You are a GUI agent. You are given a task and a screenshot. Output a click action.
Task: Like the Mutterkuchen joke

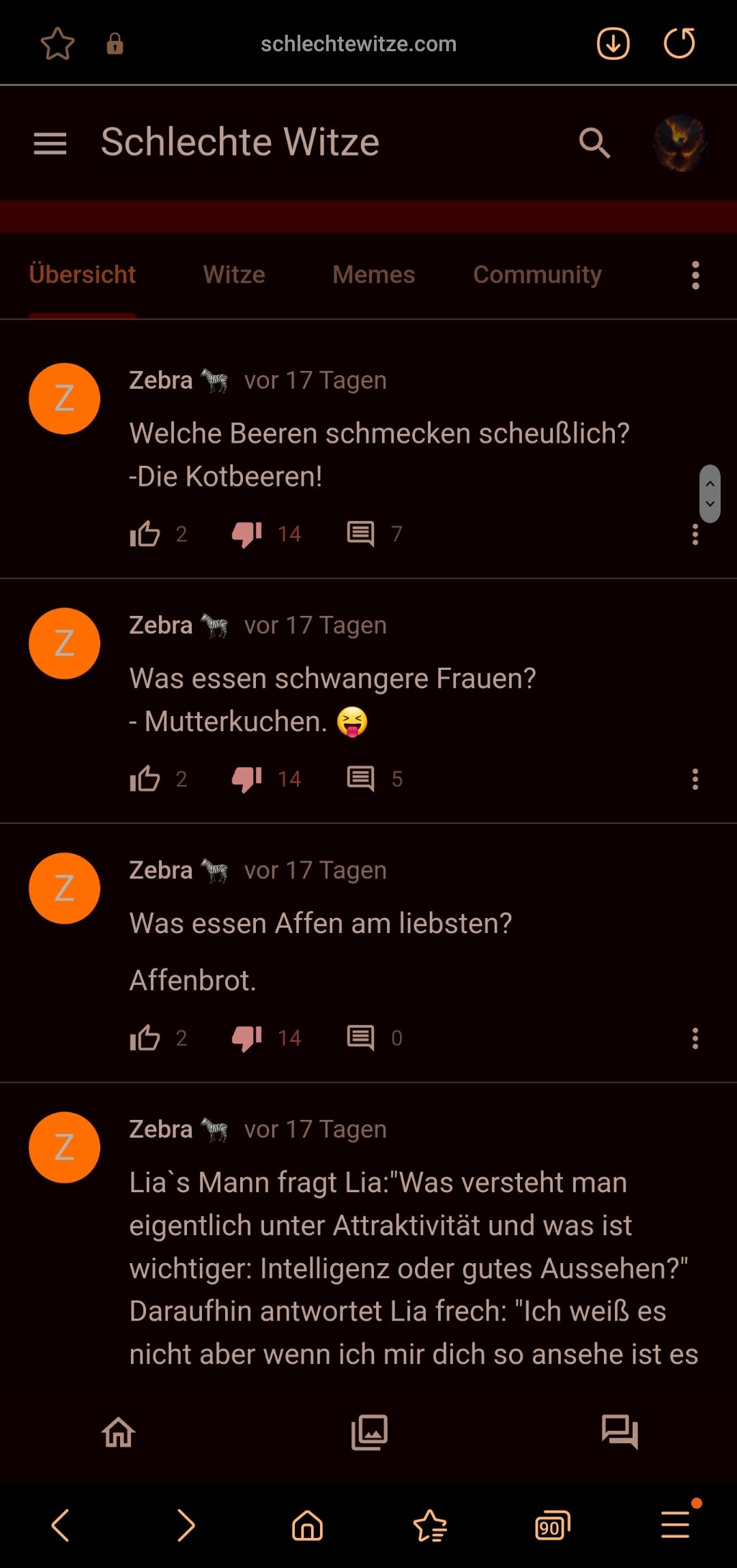tap(145, 779)
